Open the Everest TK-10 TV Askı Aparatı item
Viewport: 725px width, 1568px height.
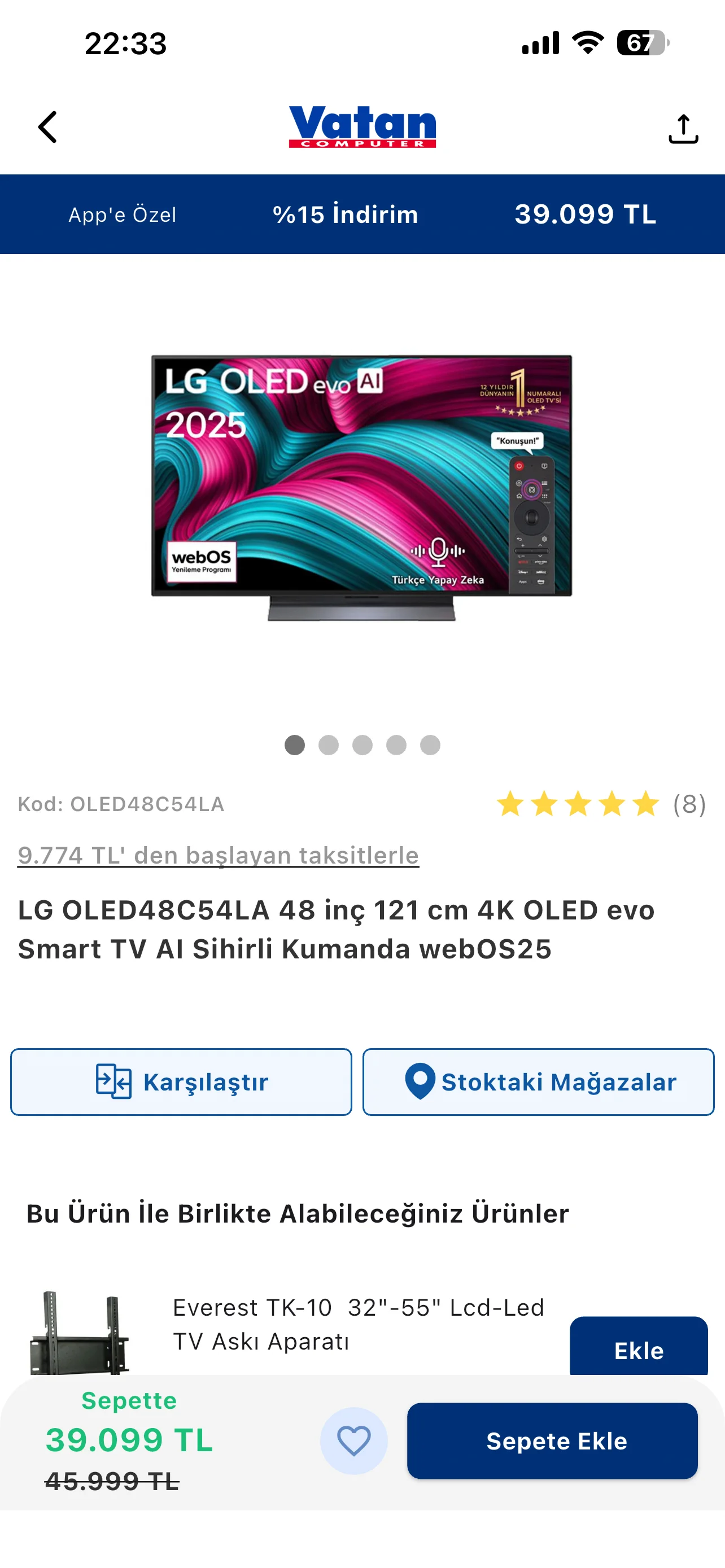(x=358, y=1324)
